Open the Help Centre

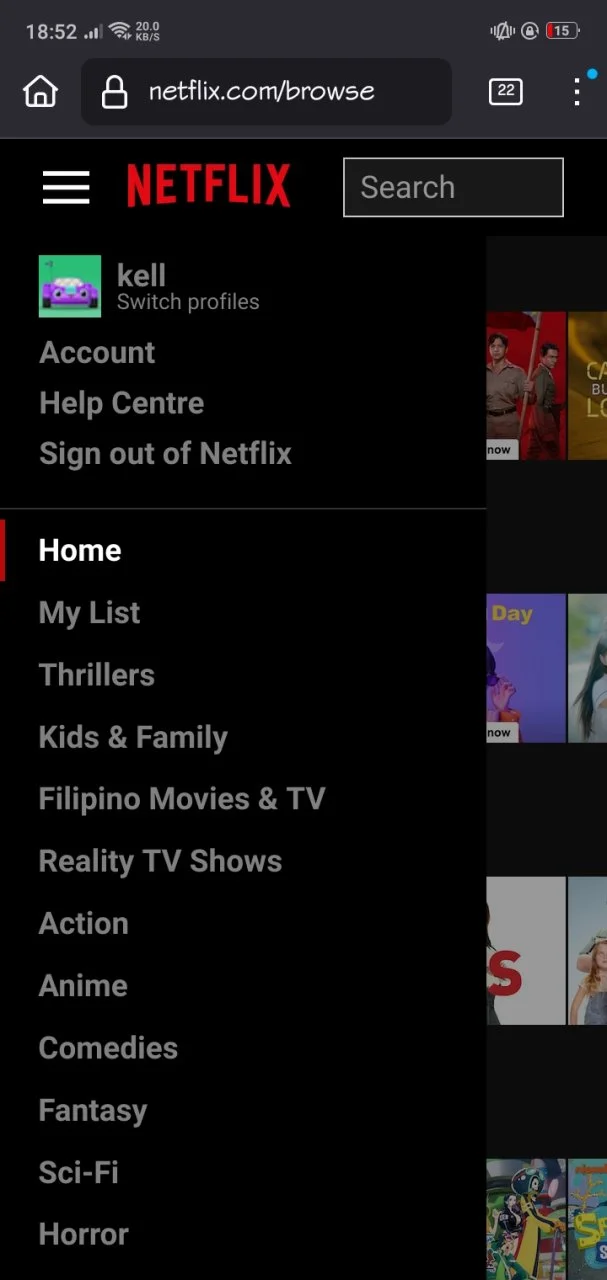[x=121, y=404]
